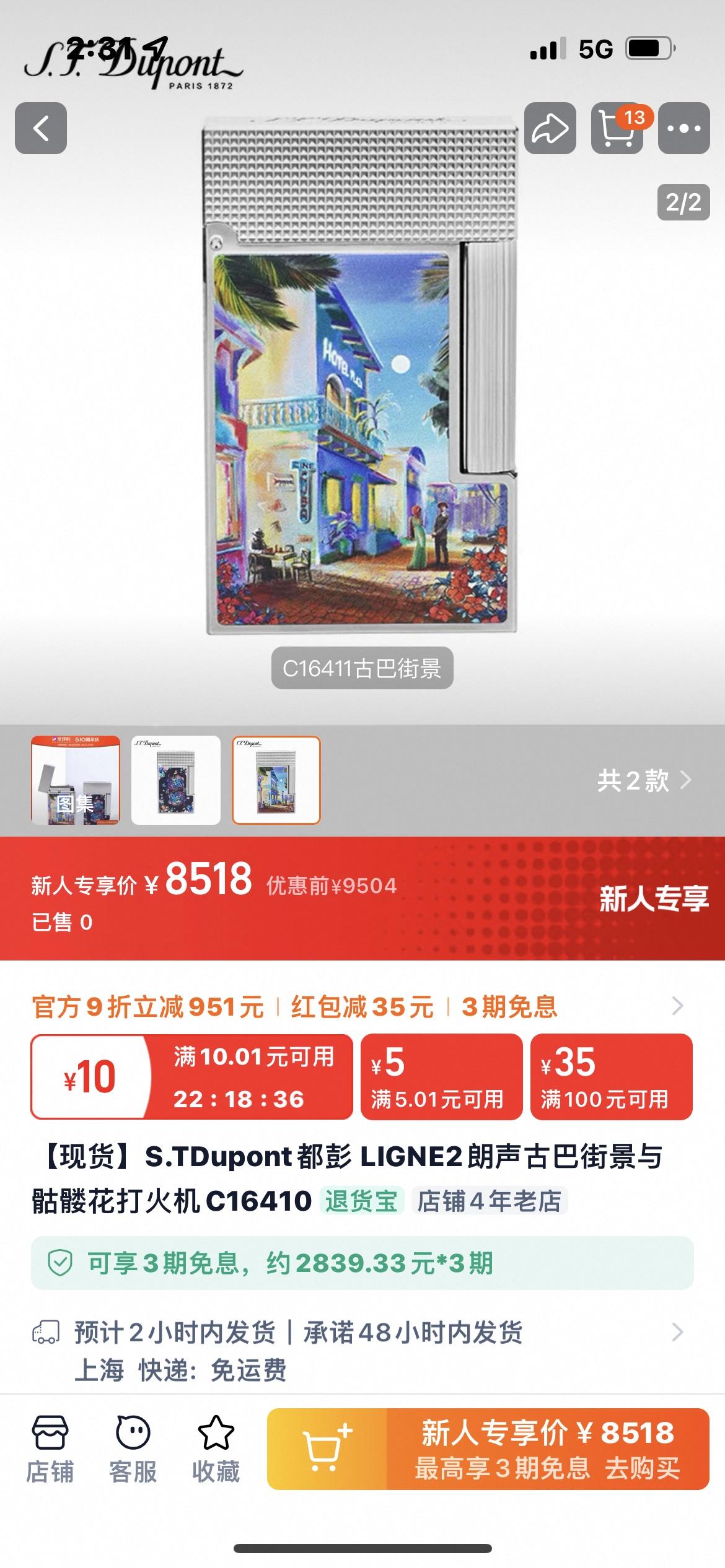This screenshot has height=1568, width=725.
Task: Expand the 官方9折立减951元 promotions row
Action: pos(677,1006)
